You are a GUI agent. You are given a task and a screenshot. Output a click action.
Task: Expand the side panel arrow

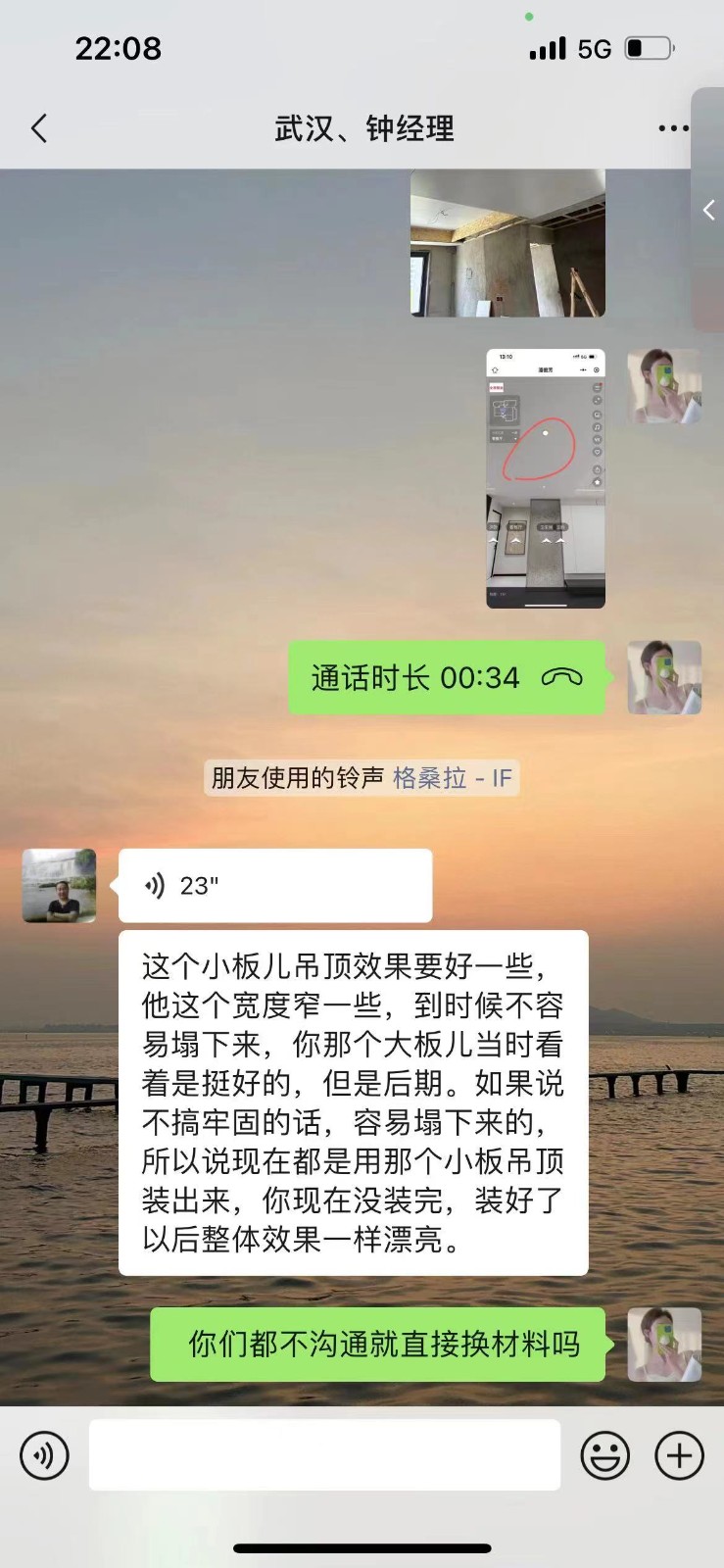[x=709, y=210]
